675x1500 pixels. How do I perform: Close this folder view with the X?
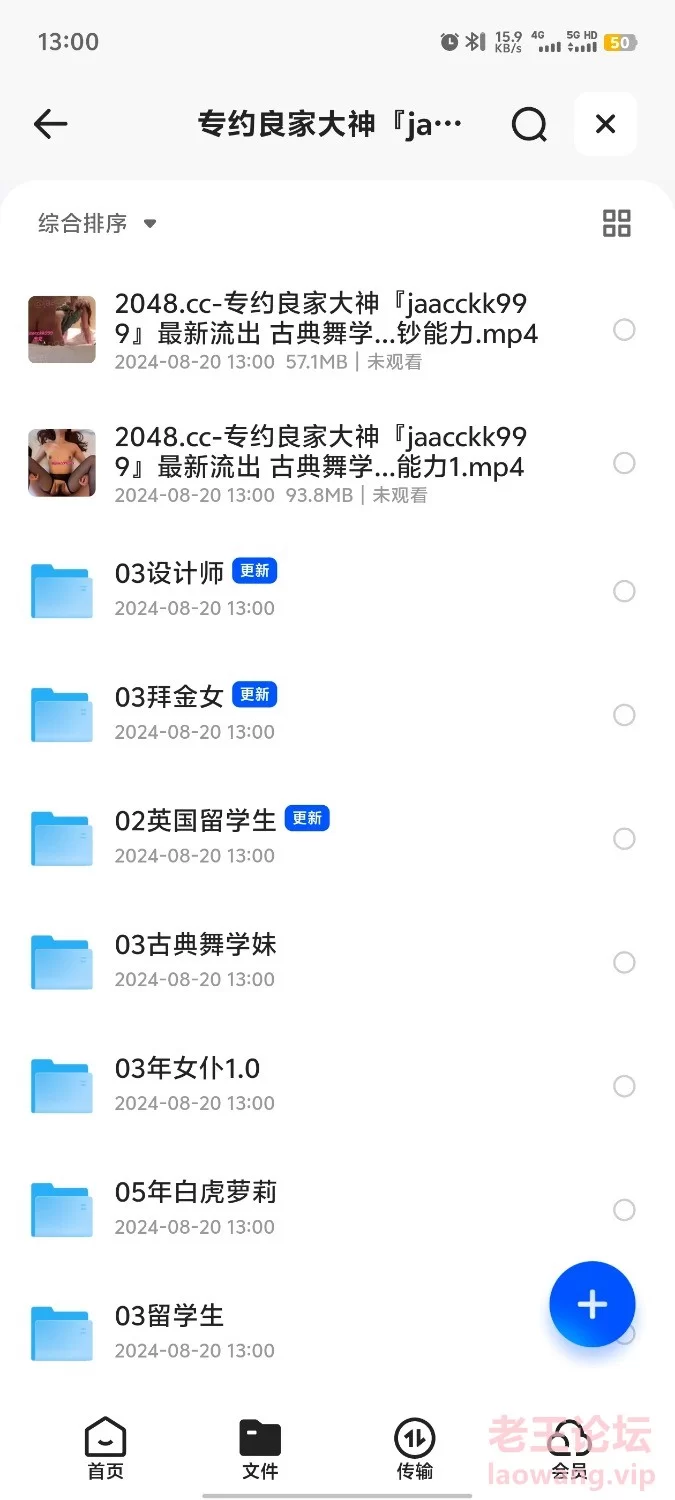605,124
